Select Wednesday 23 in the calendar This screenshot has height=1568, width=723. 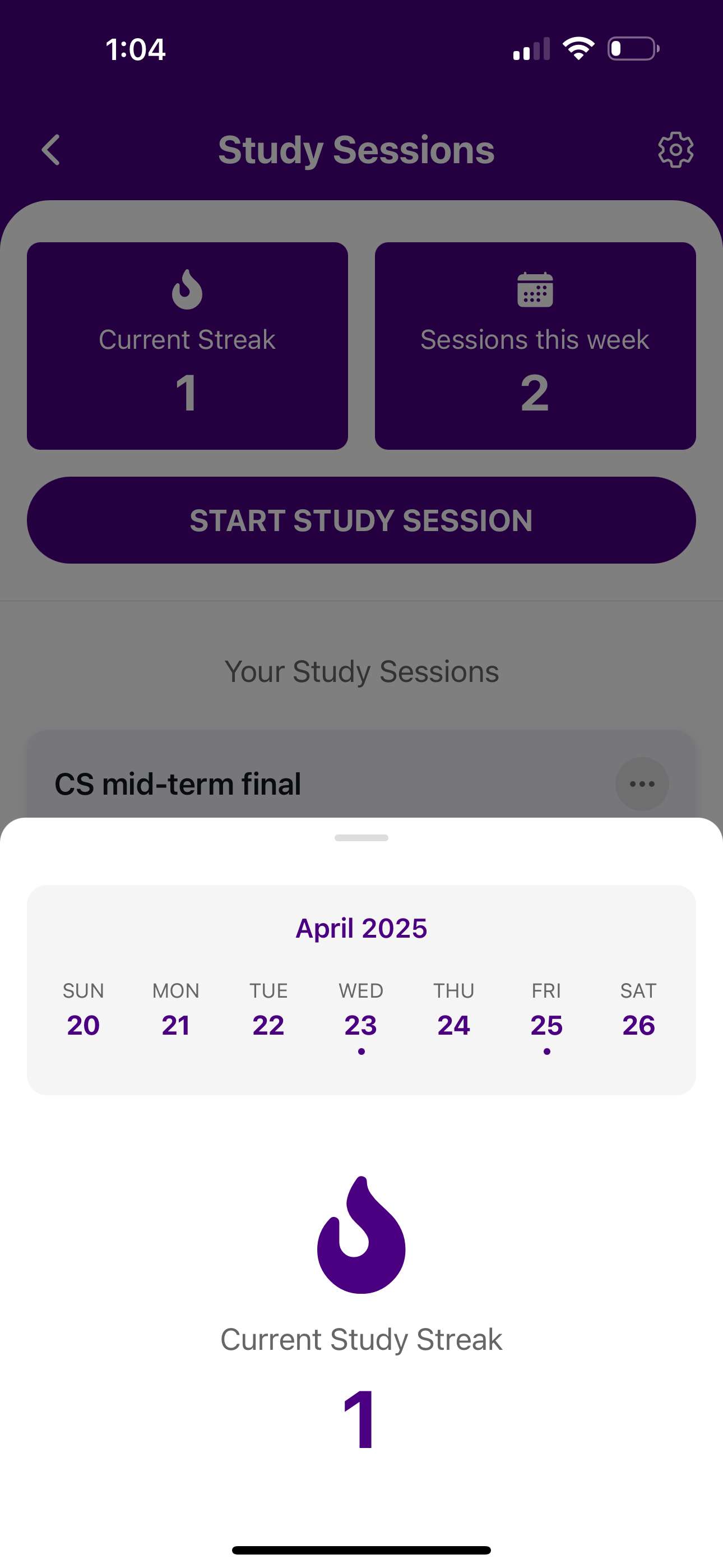tap(361, 1025)
